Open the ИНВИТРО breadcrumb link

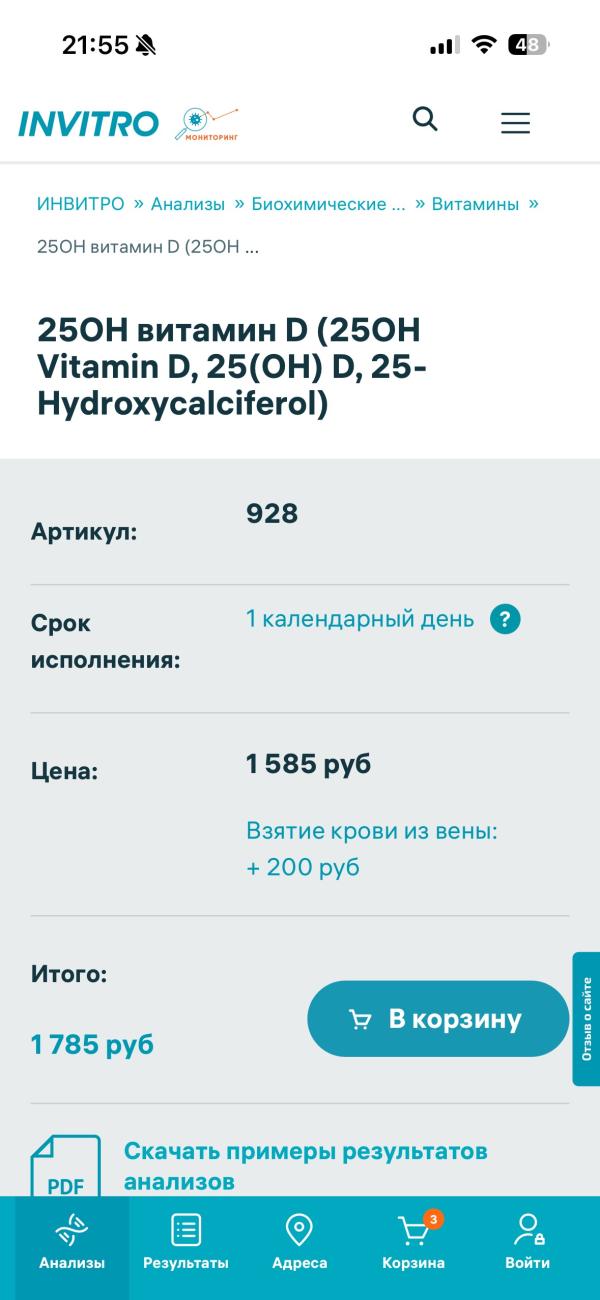click(81, 204)
